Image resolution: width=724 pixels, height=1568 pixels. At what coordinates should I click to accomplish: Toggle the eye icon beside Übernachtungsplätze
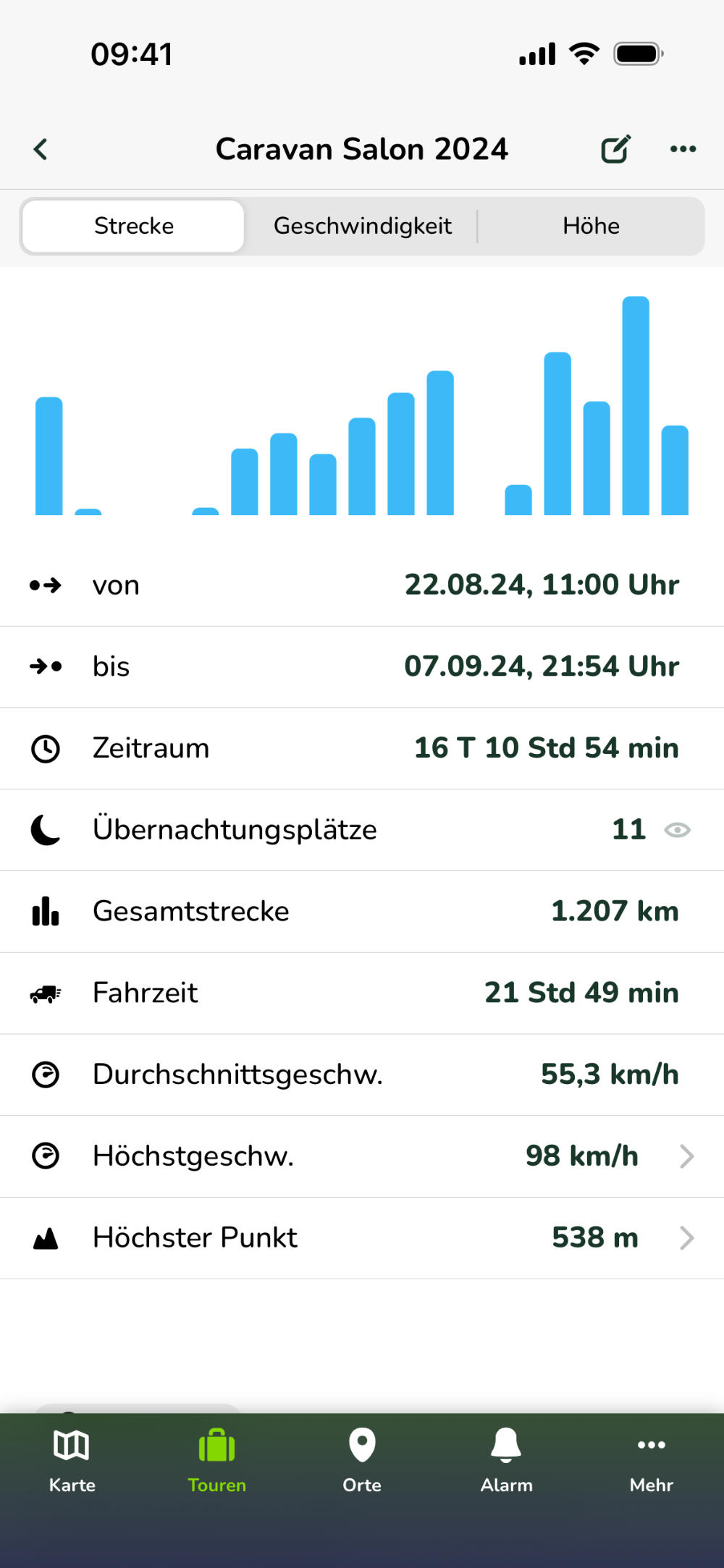coord(677,830)
